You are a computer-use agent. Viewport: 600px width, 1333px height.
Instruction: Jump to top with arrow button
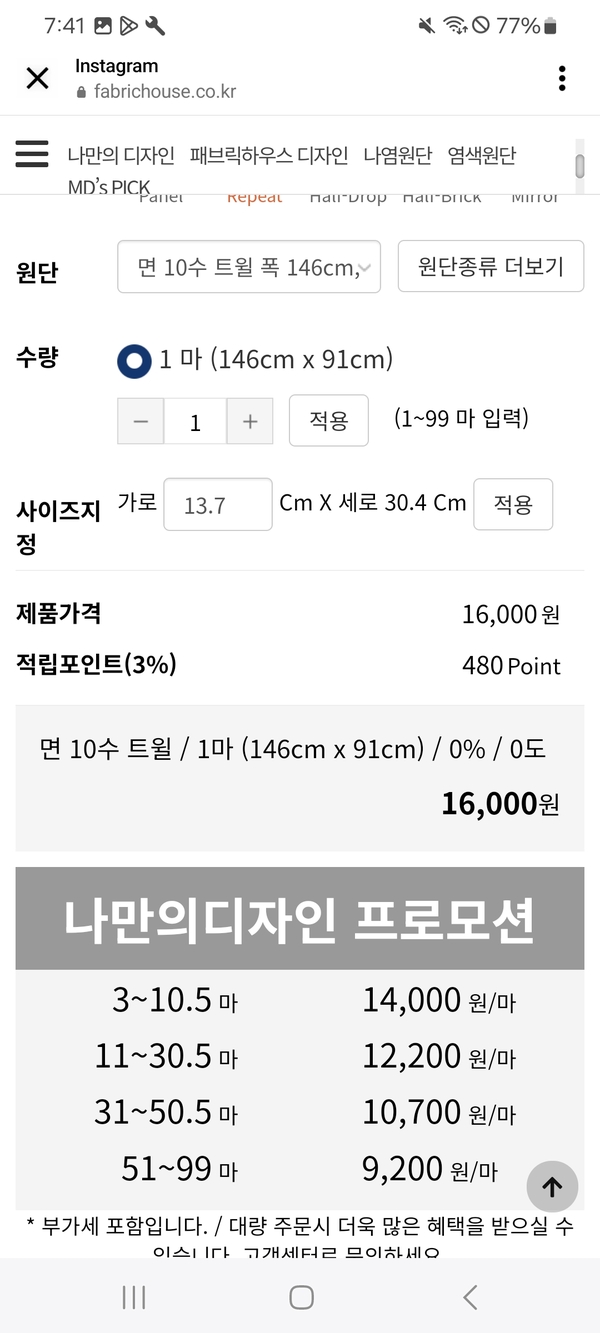pyautogui.click(x=552, y=1187)
